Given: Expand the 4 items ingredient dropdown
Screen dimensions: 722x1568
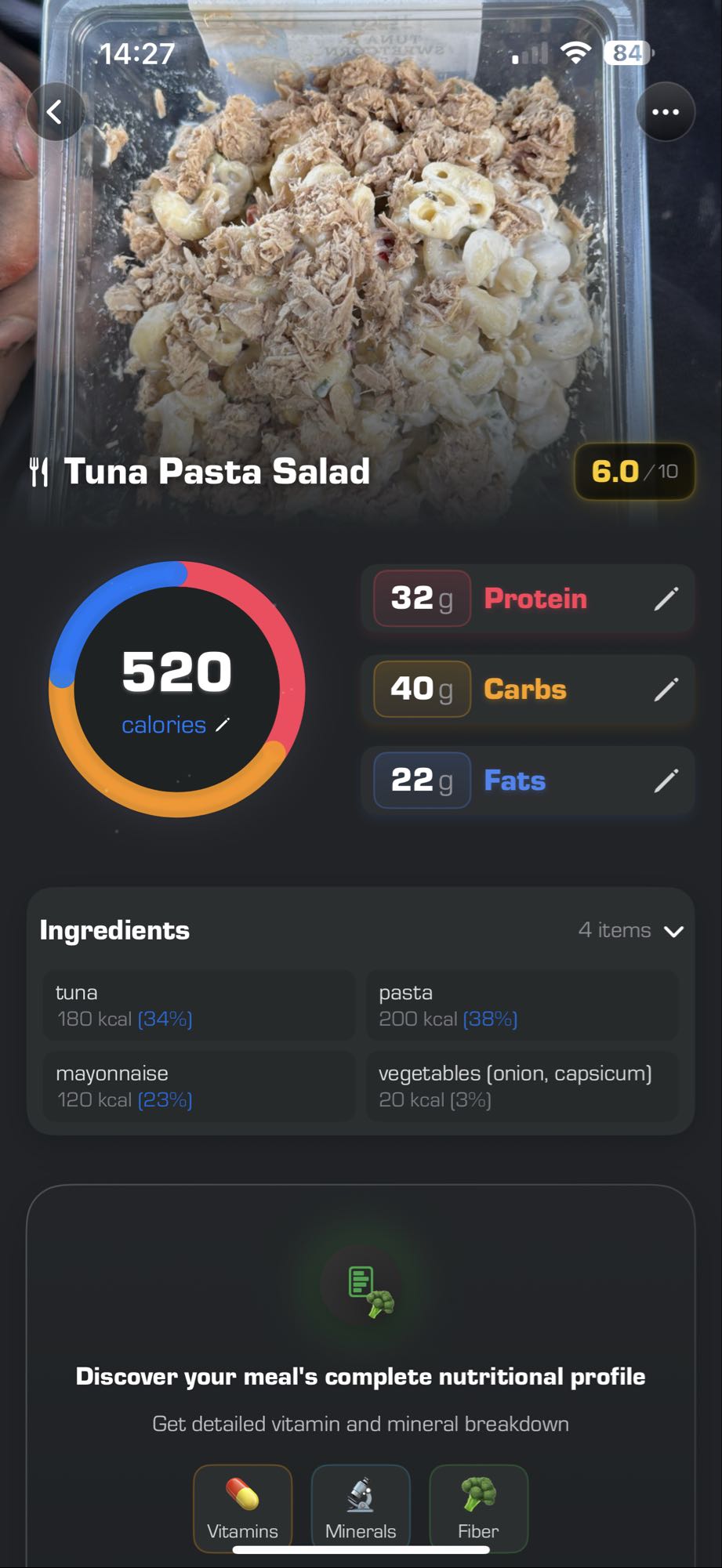Looking at the screenshot, I should (x=630, y=931).
